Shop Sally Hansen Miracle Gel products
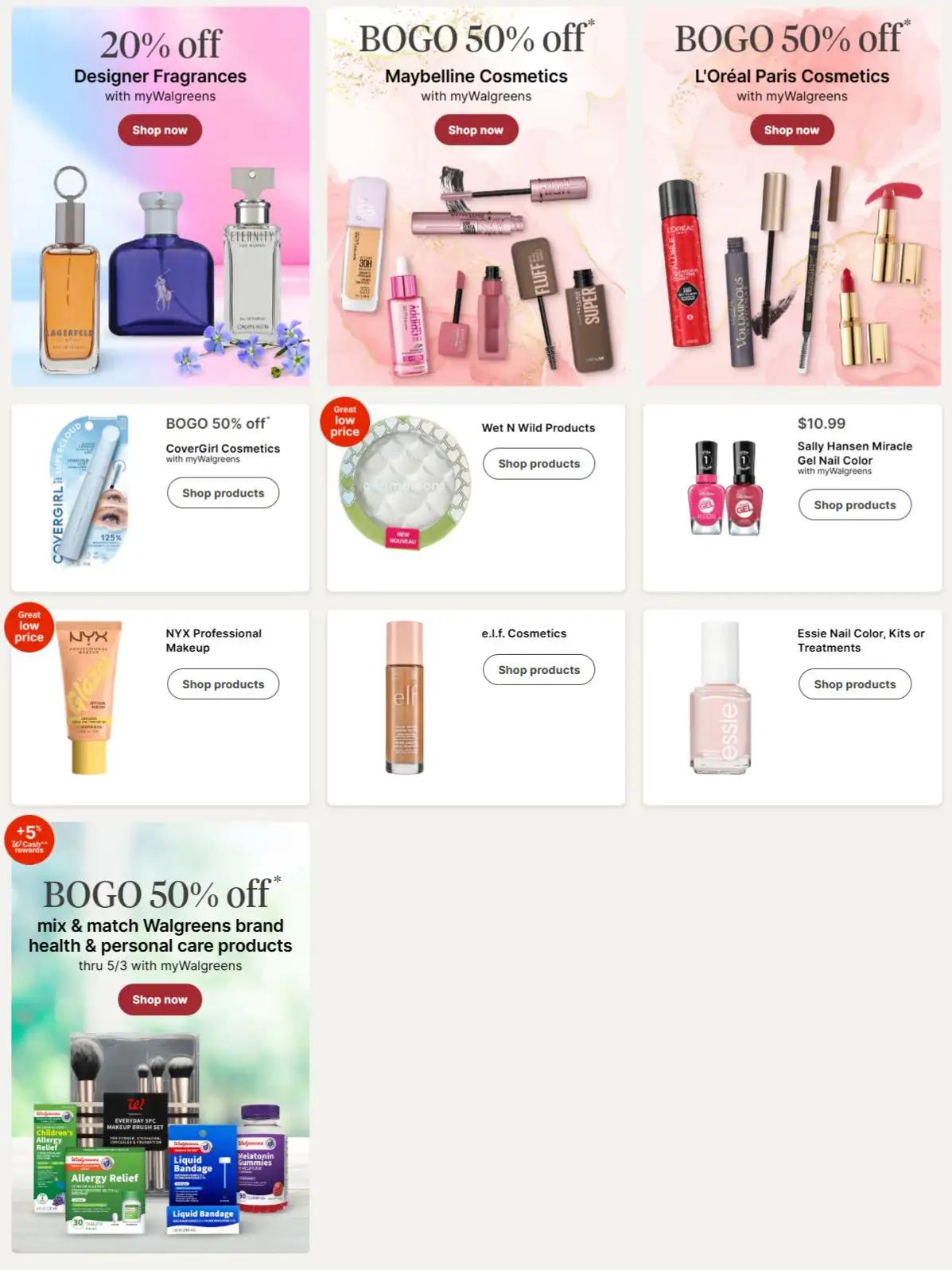The height and width of the screenshot is (1270, 952). pyautogui.click(x=854, y=504)
